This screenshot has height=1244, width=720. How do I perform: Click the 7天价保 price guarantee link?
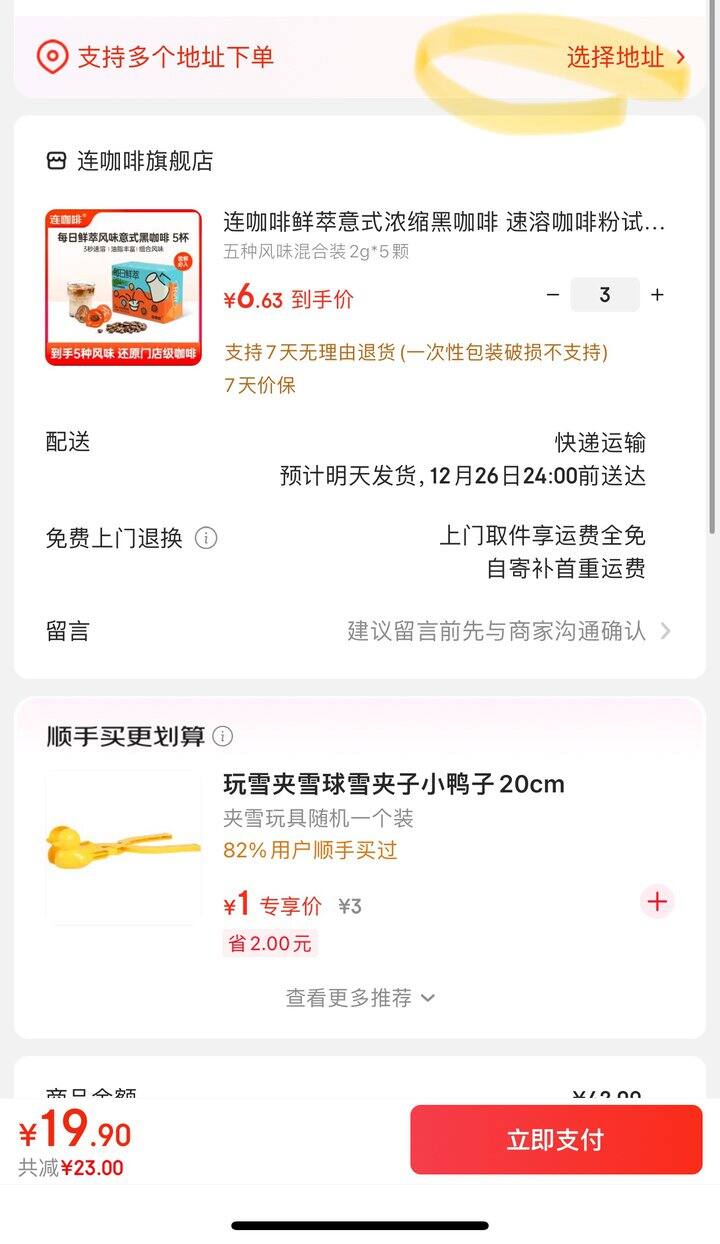click(258, 384)
